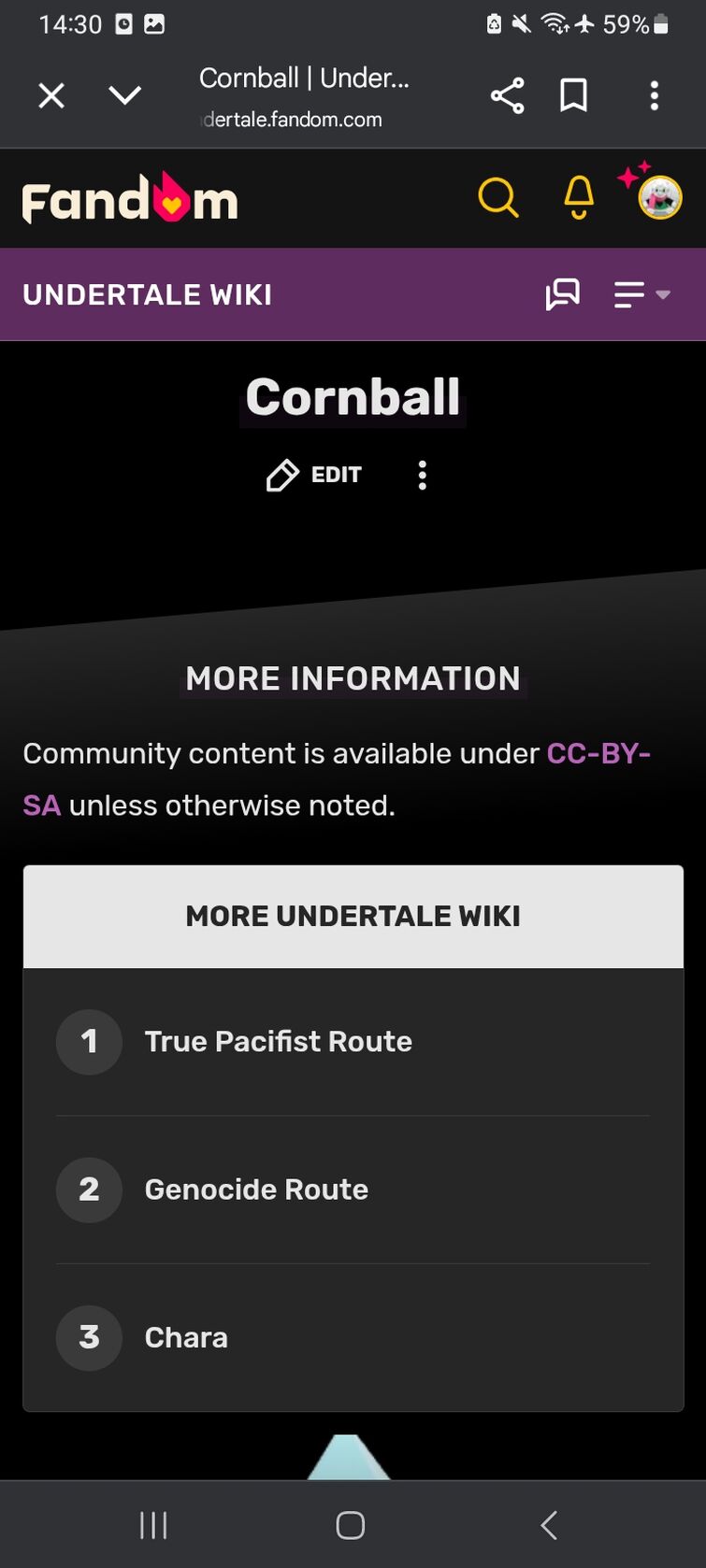Close the browser tab with X
This screenshot has height=1568, width=706.
51,95
